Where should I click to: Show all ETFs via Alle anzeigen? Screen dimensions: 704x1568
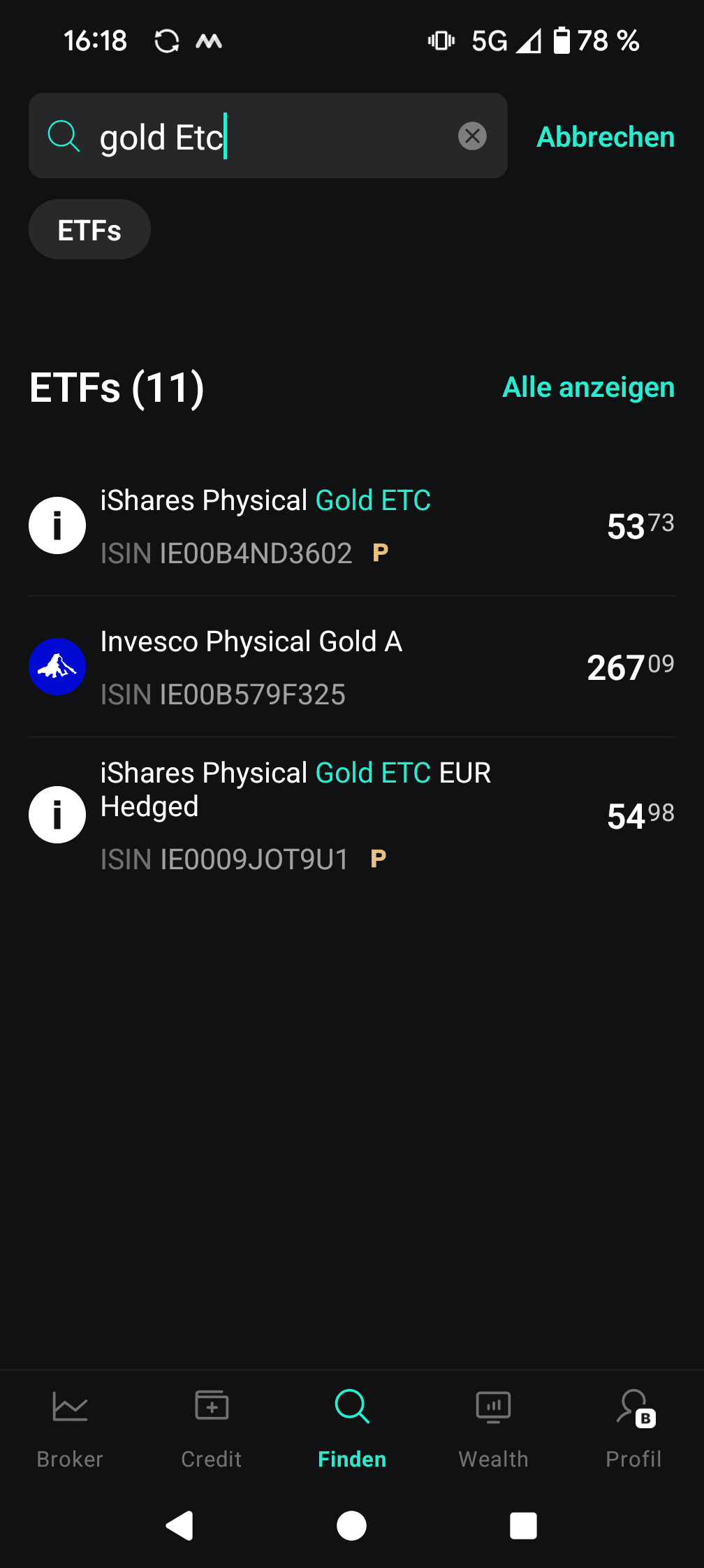tap(588, 387)
